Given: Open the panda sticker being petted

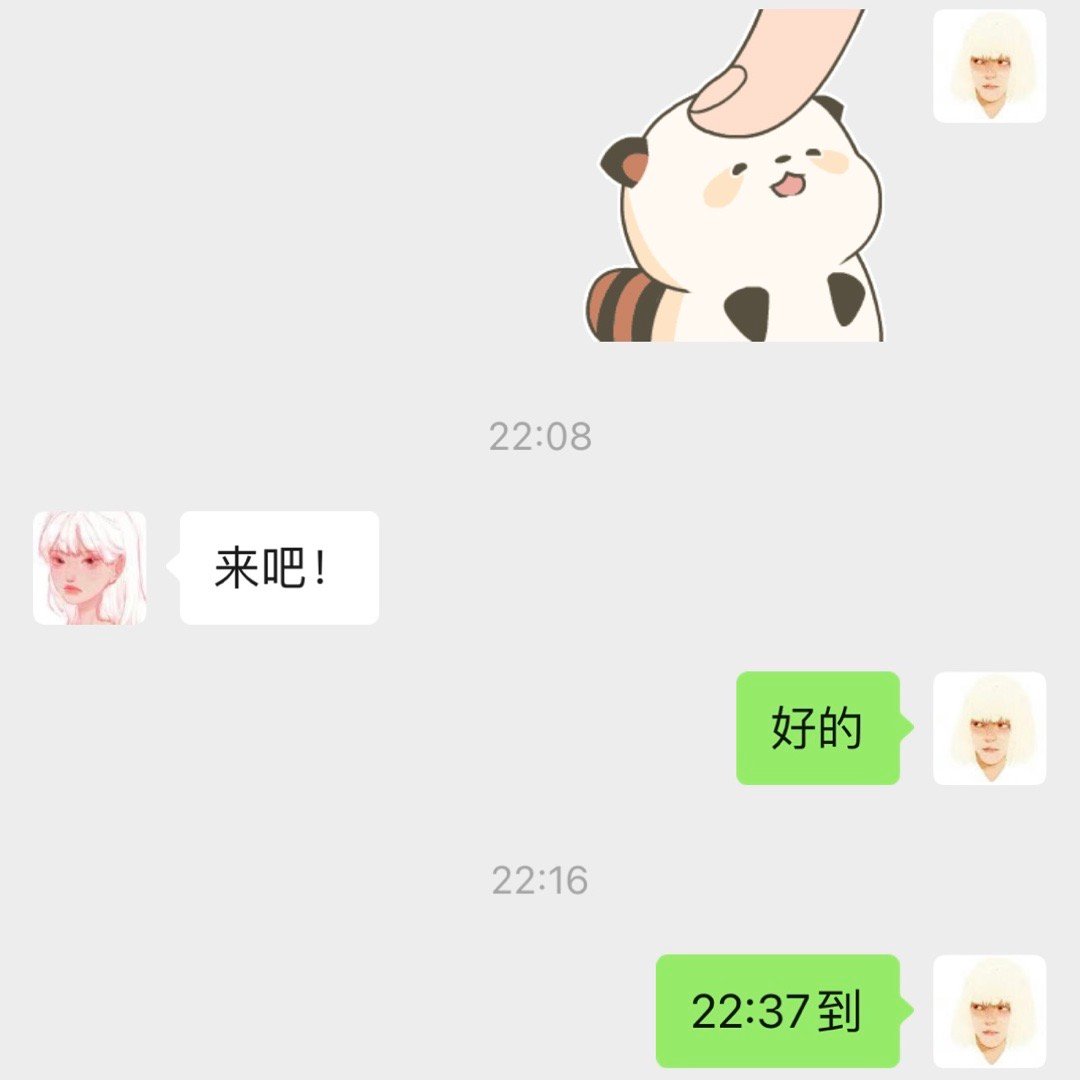Looking at the screenshot, I should tap(740, 200).
